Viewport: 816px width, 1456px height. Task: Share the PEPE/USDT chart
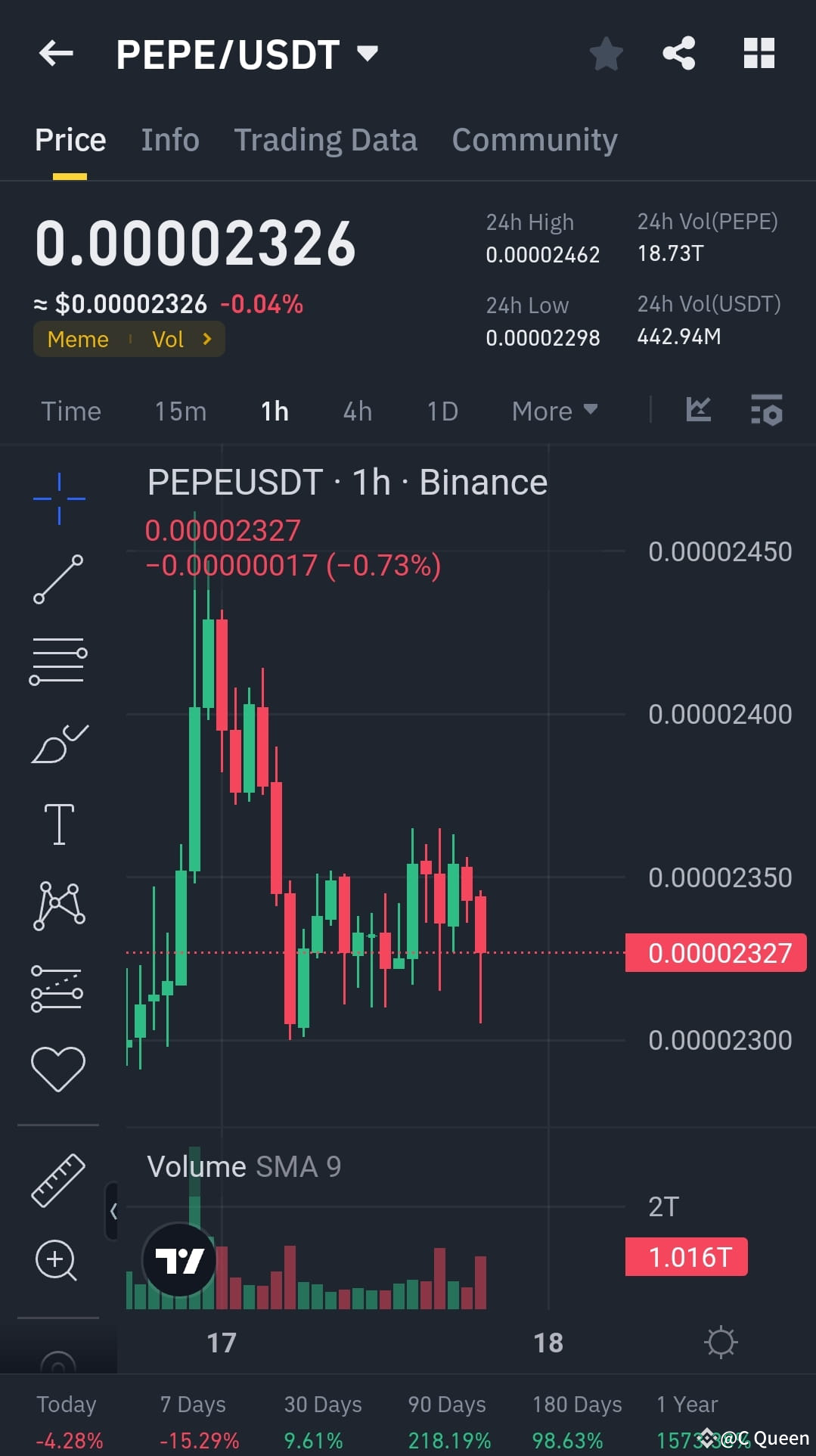point(678,51)
